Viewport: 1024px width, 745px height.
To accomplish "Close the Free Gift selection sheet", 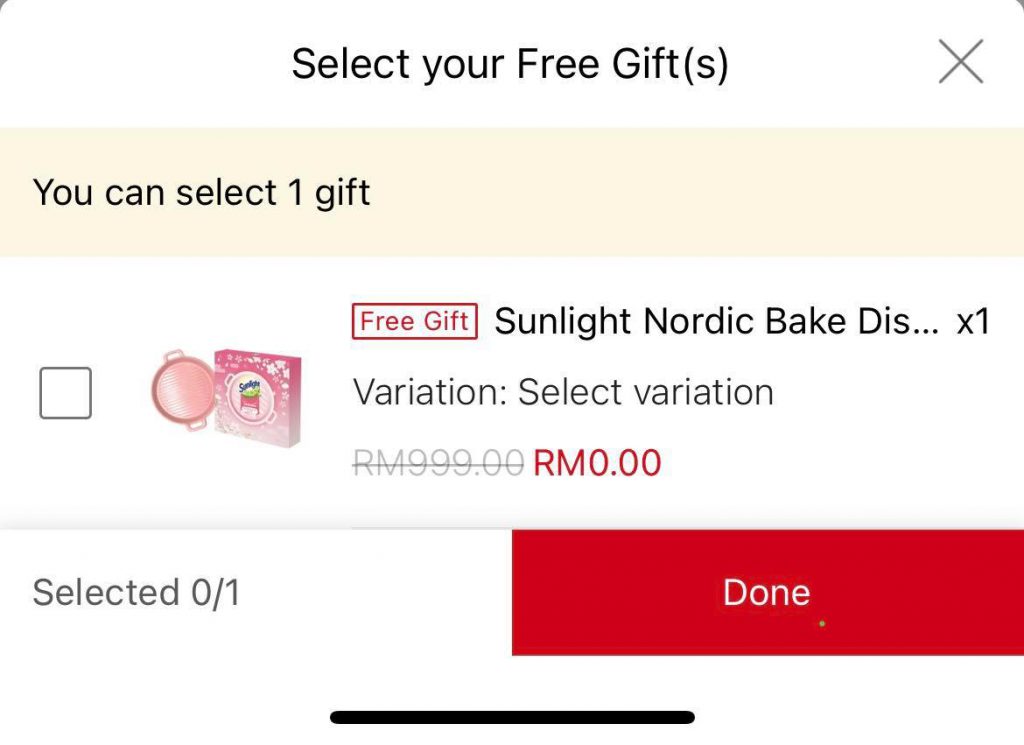I will pos(960,63).
